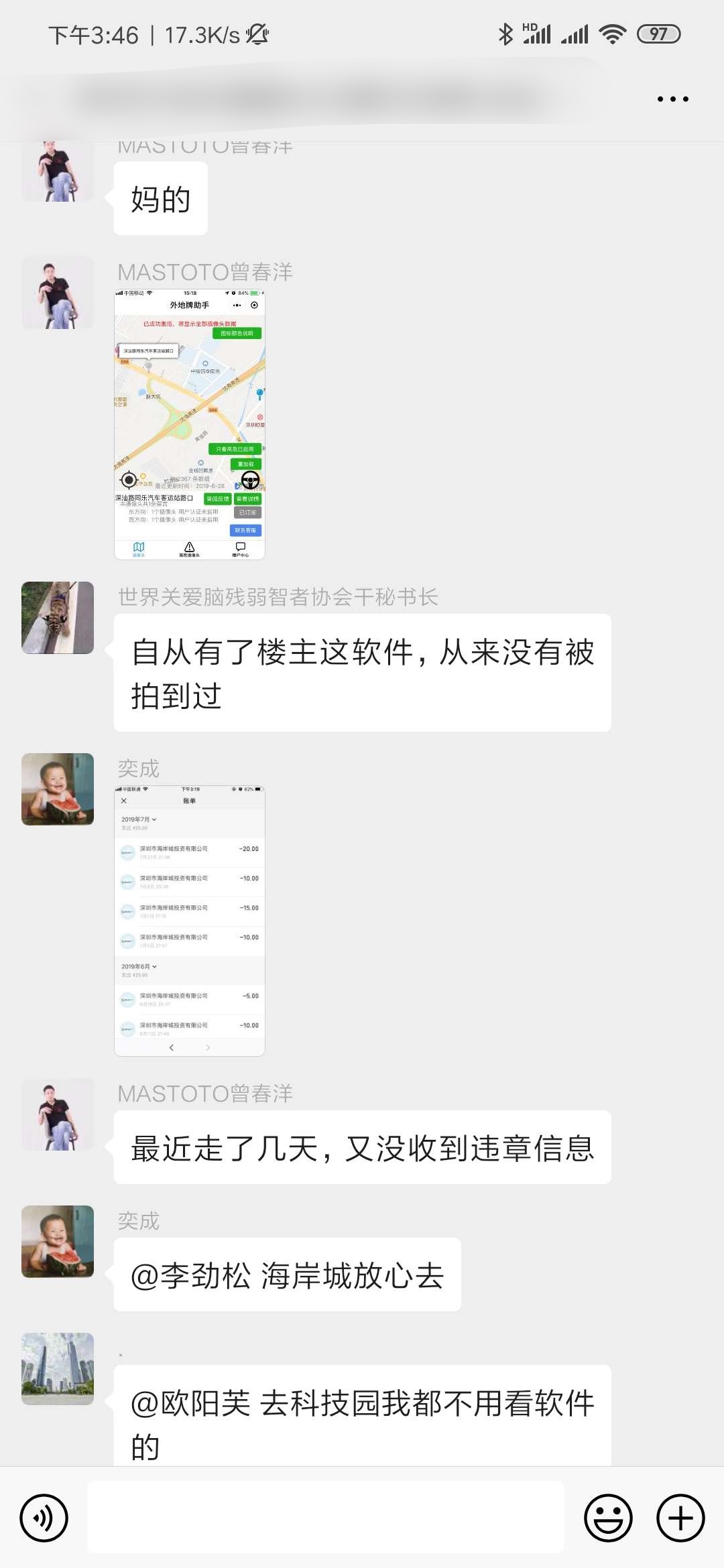Image resolution: width=724 pixels, height=1568 pixels.
Task: Open the profile avatar above message 最近走了几天
Action: point(58,1114)
